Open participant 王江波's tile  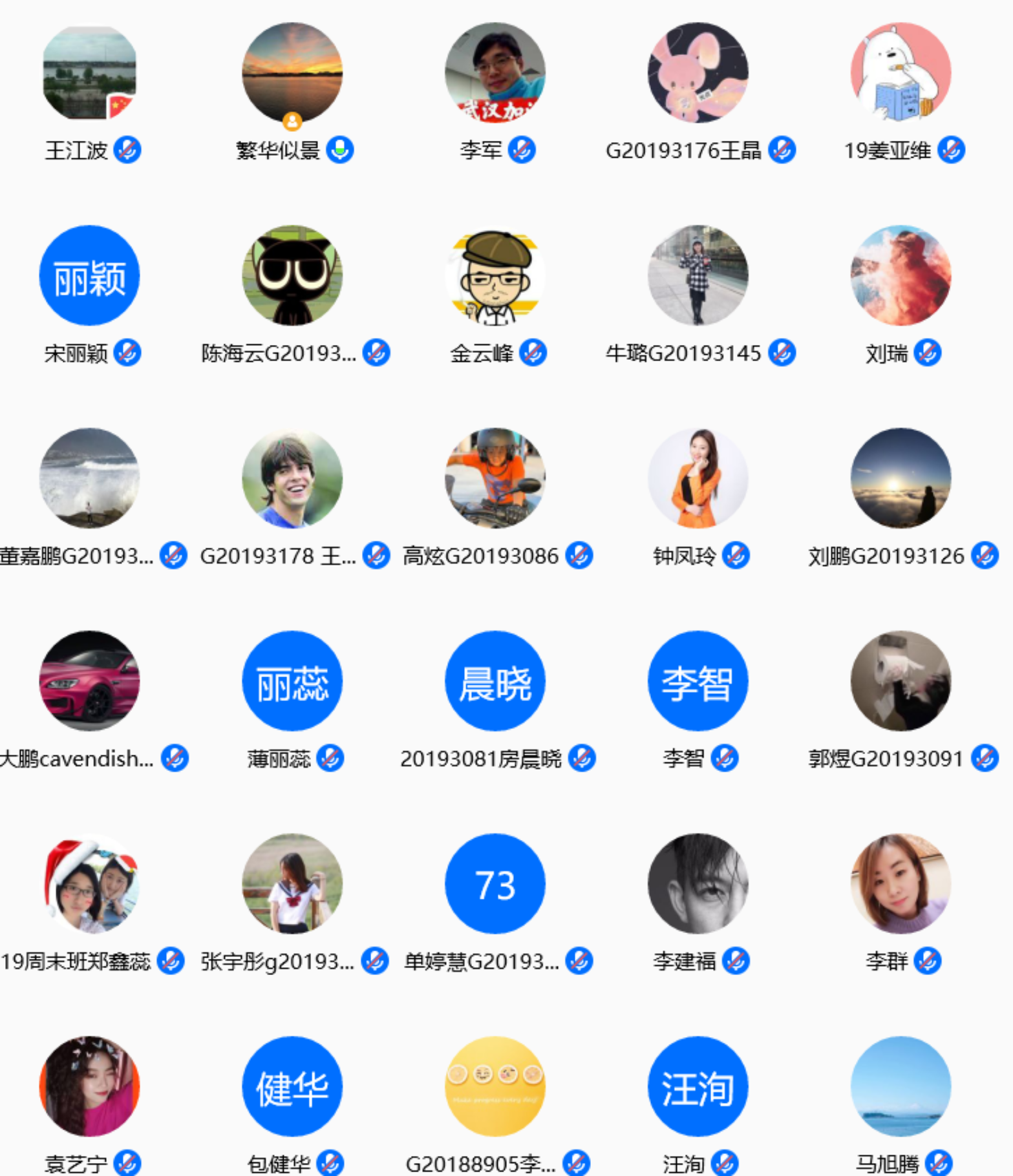(89, 73)
